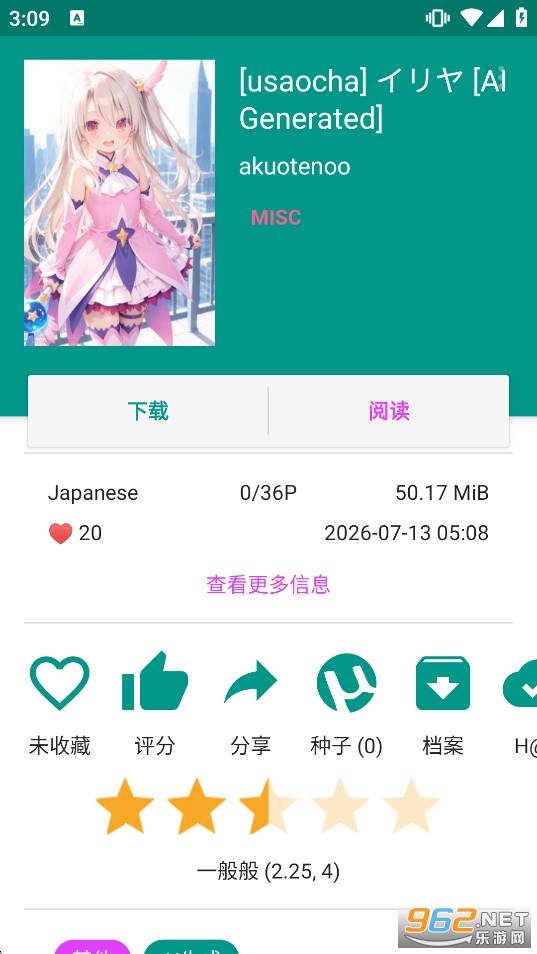Tap the 下载 download button
The image size is (537, 954).
pyautogui.click(x=148, y=411)
